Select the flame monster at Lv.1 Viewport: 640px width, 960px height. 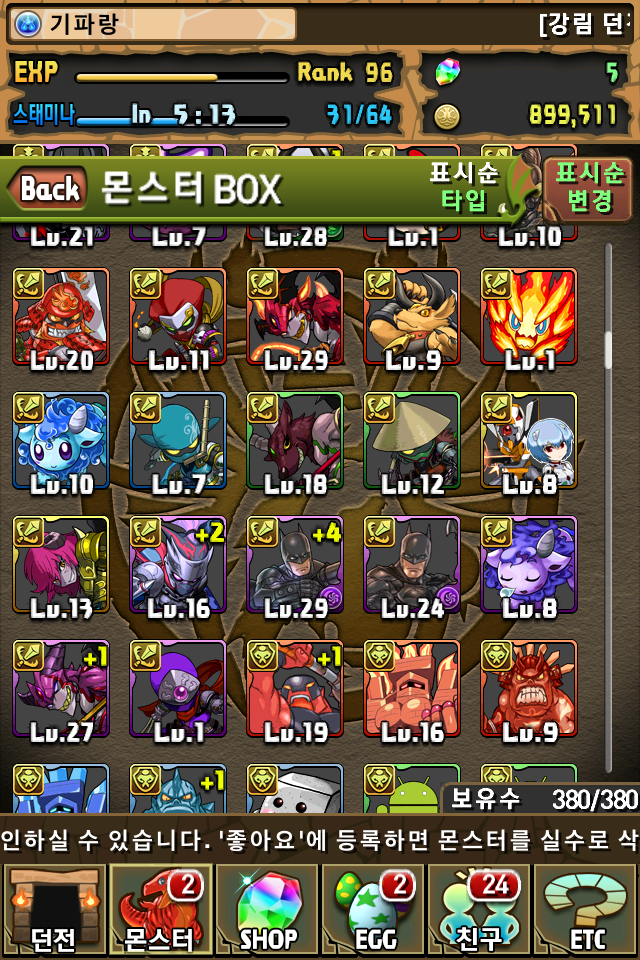click(529, 316)
